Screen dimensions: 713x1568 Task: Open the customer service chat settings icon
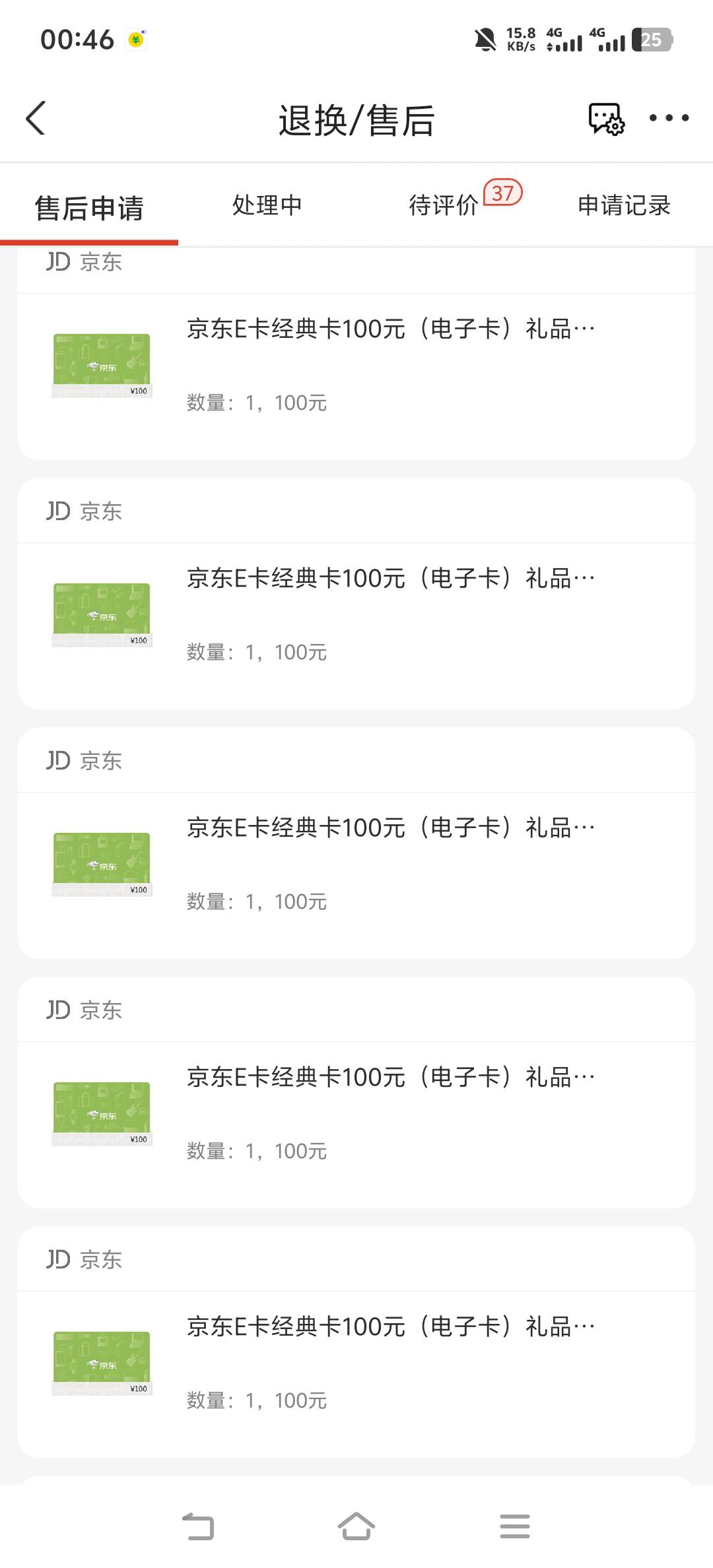pos(605,119)
